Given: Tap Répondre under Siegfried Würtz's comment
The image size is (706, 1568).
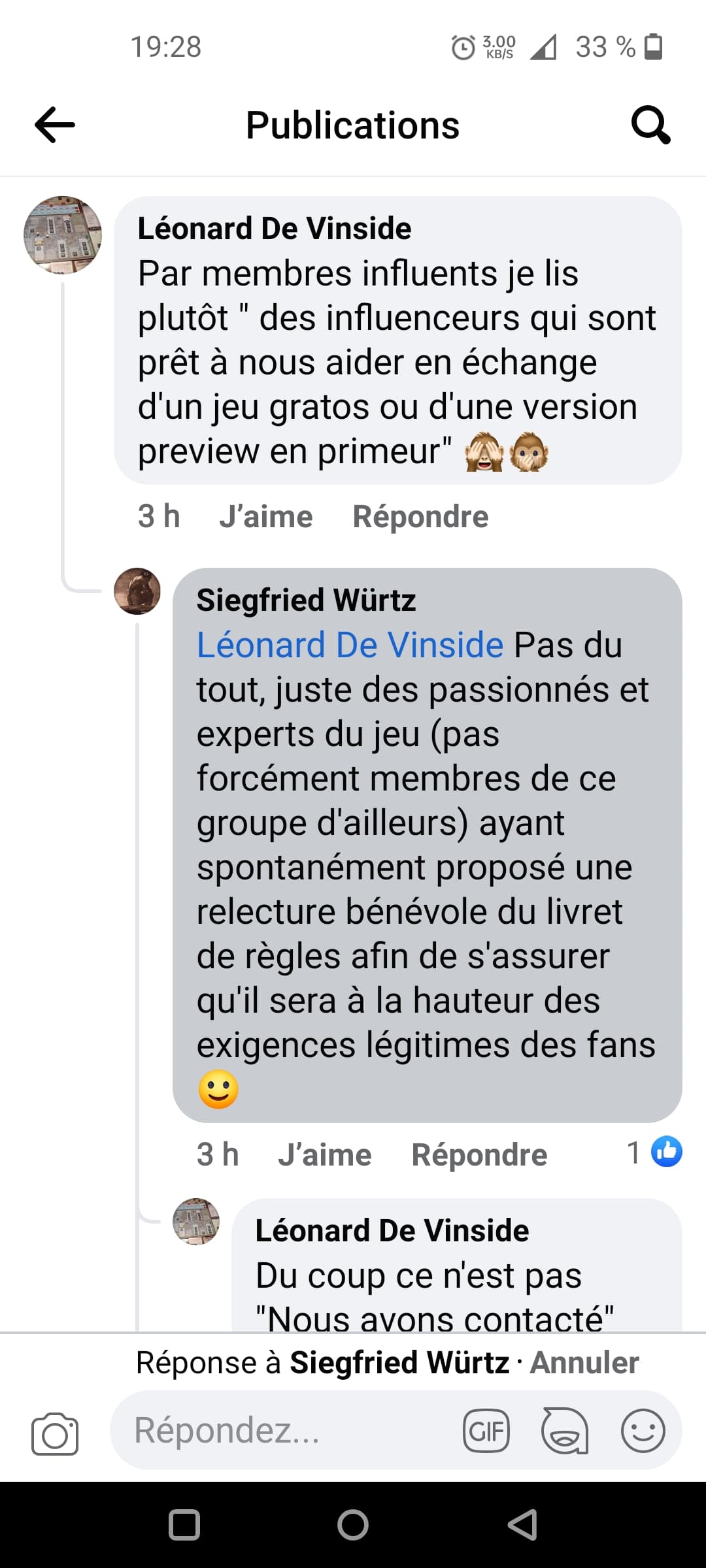Looking at the screenshot, I should (x=479, y=1154).
